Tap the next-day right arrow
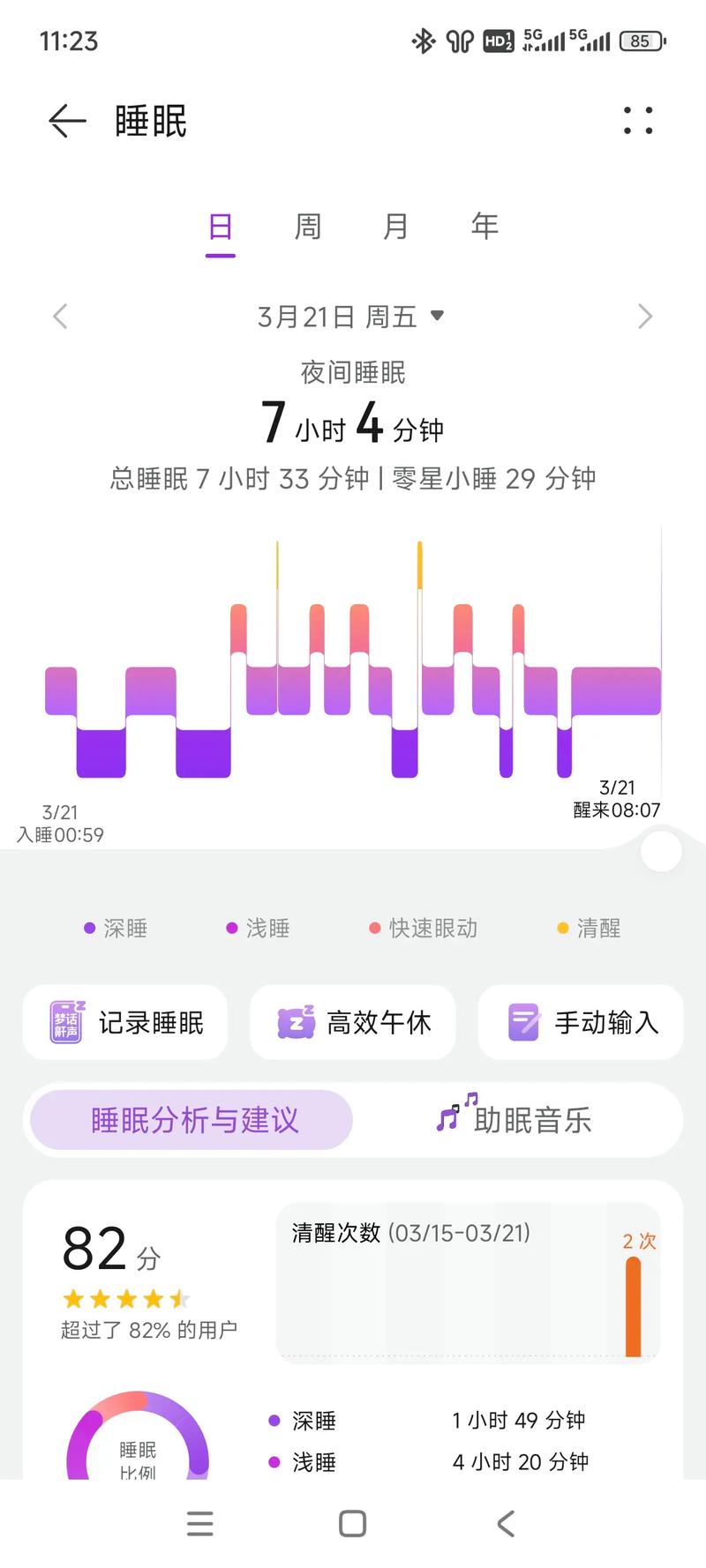Viewport: 706px width, 1568px height. click(x=645, y=316)
